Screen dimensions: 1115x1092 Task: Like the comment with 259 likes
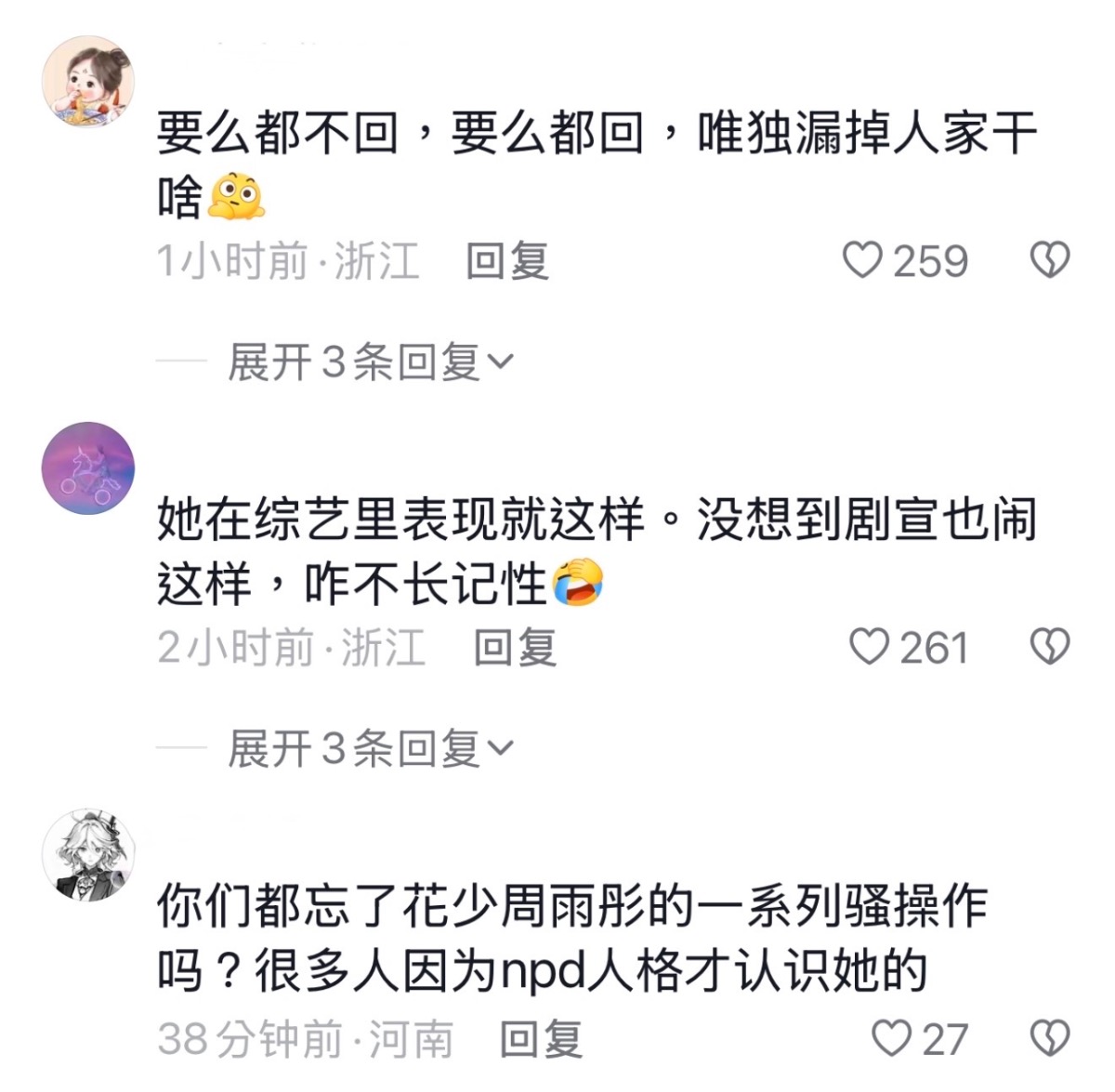click(862, 260)
